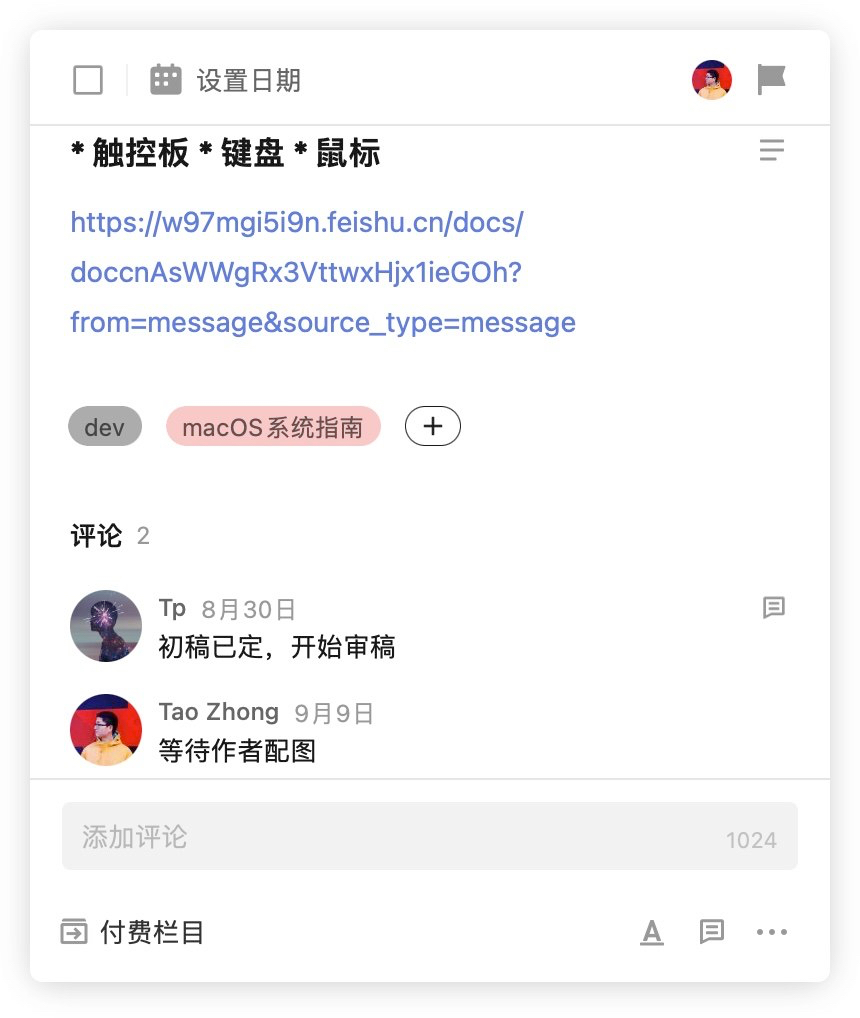The image size is (860, 1018).
Task: Click the comment icon next to Tp's comment
Action: pyautogui.click(x=774, y=608)
